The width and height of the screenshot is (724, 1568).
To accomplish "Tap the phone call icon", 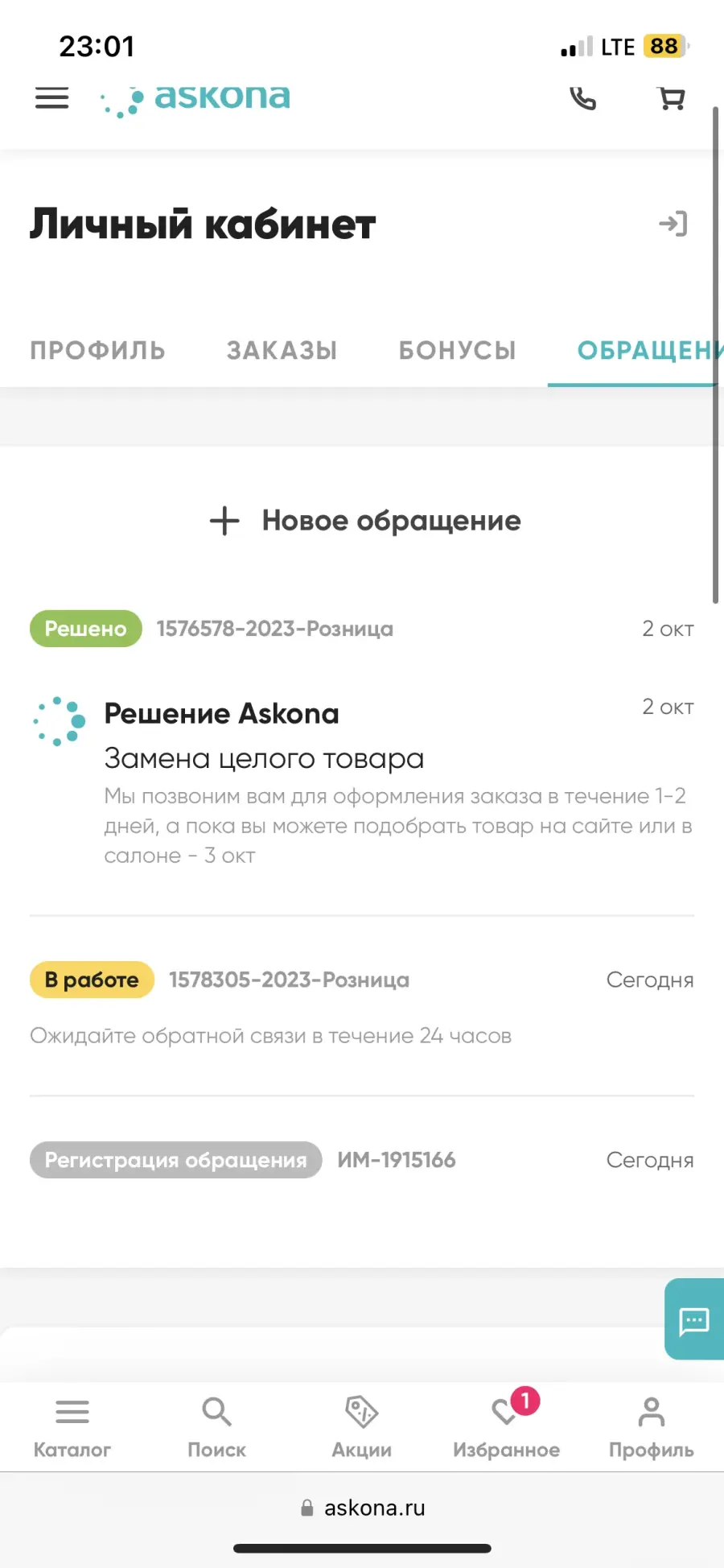I will click(x=582, y=98).
